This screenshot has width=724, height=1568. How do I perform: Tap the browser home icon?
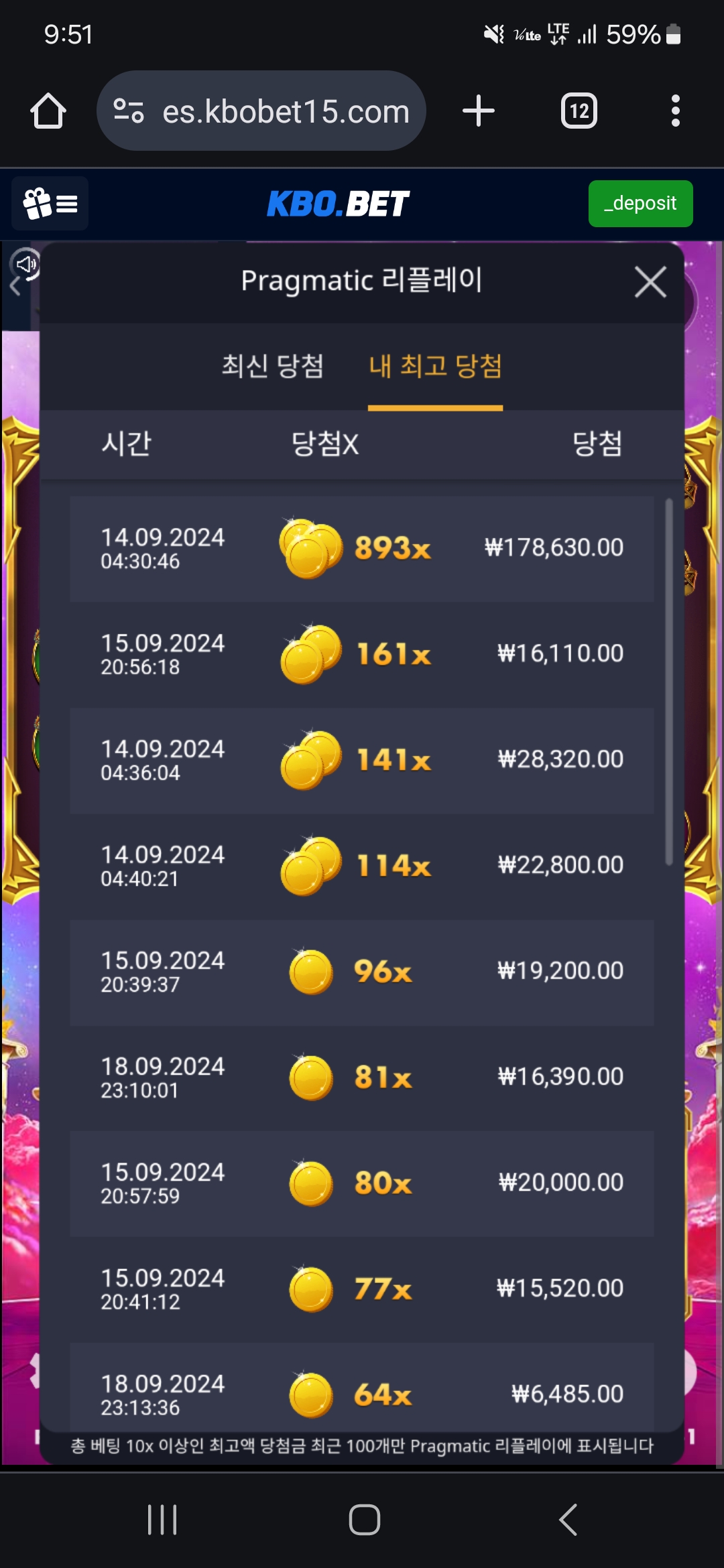[x=48, y=111]
